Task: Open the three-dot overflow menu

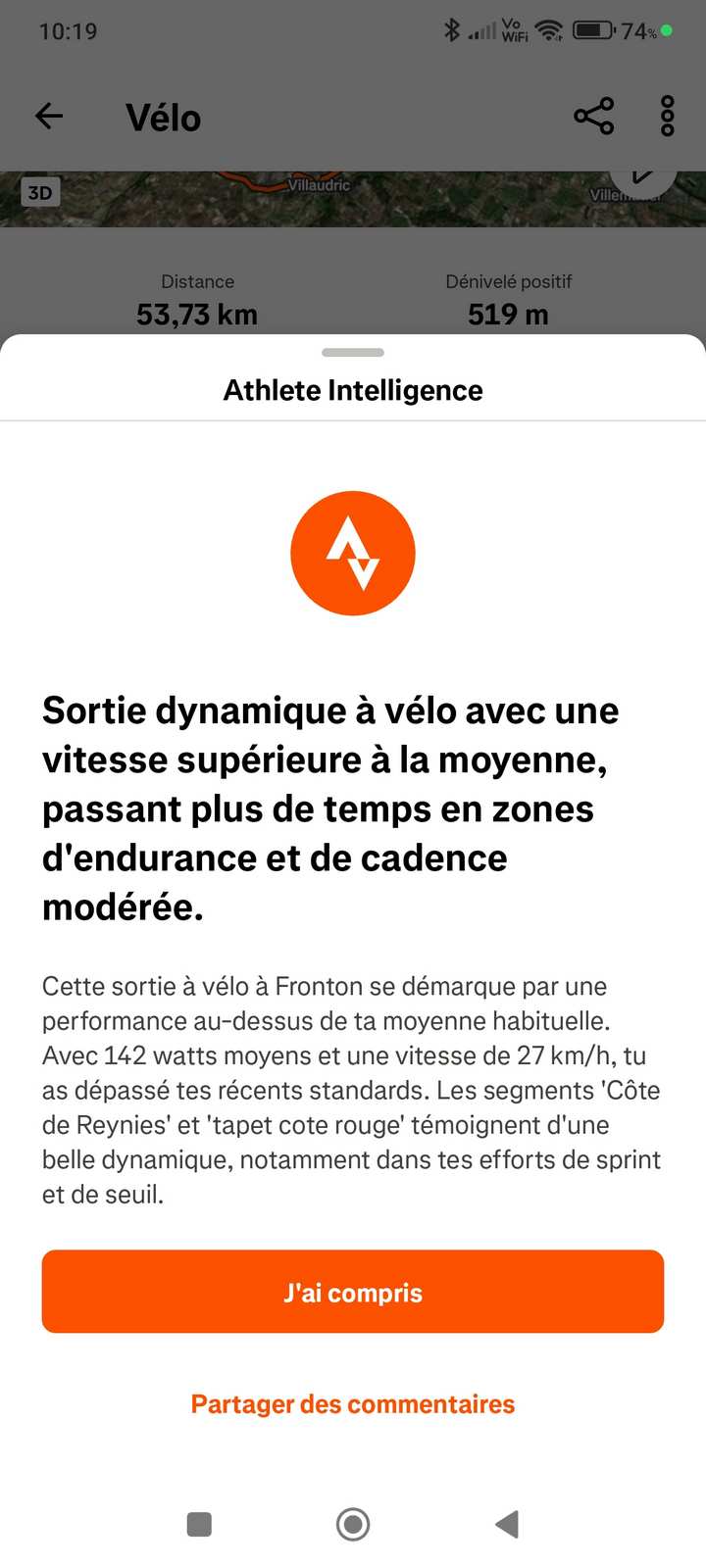Action: [668, 117]
